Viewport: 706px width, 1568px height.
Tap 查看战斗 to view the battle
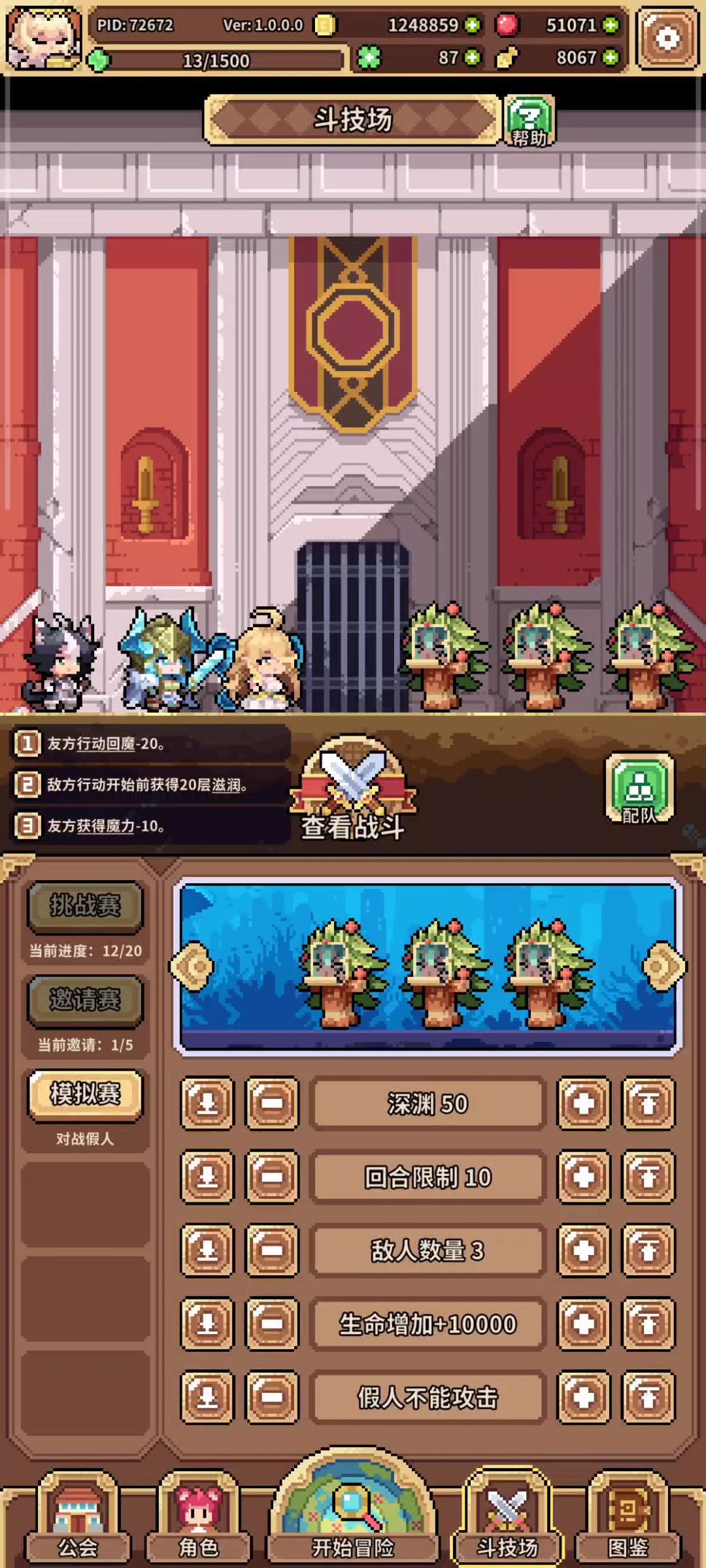[353, 792]
